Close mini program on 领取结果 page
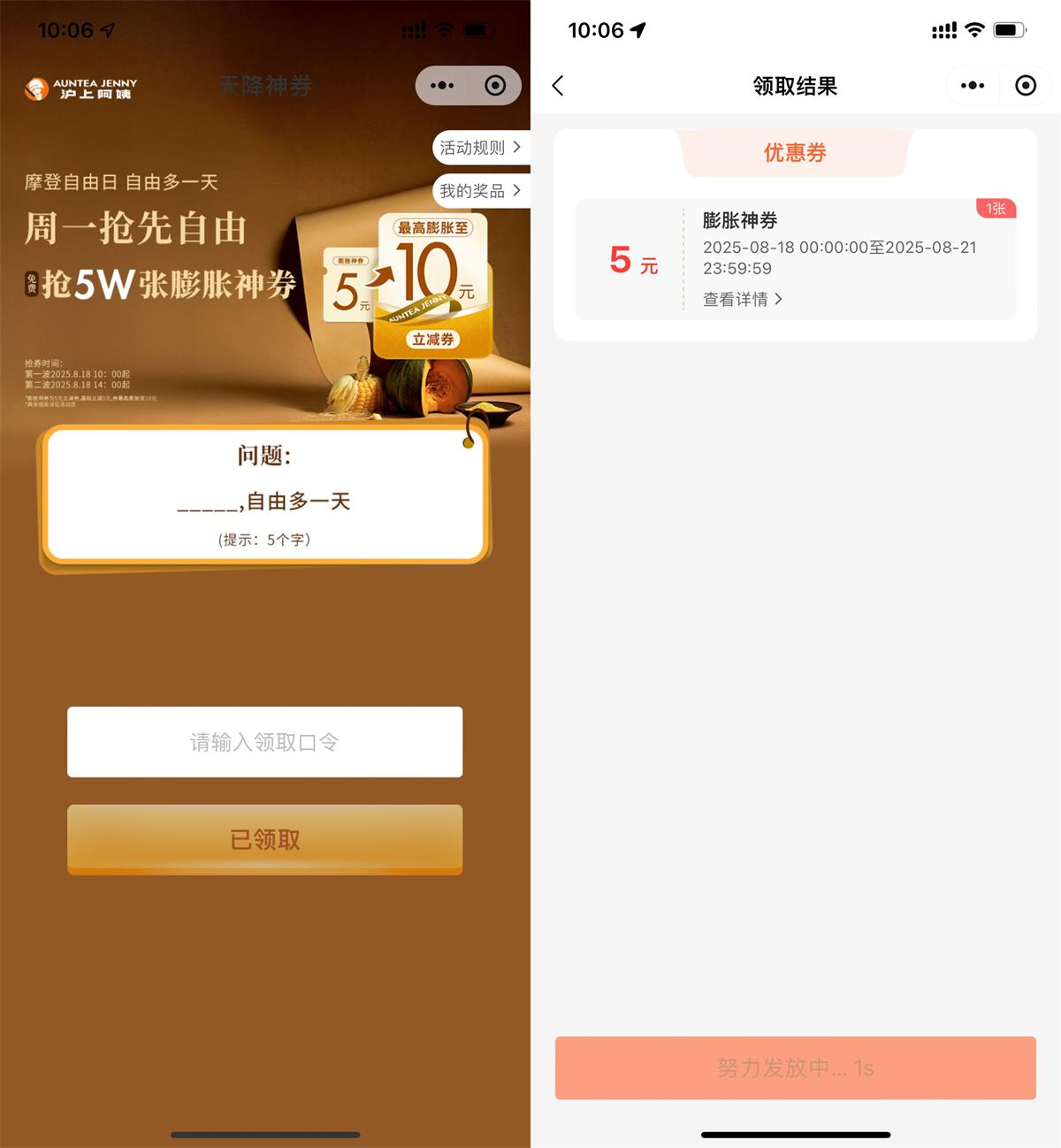1061x1148 pixels. click(1026, 86)
